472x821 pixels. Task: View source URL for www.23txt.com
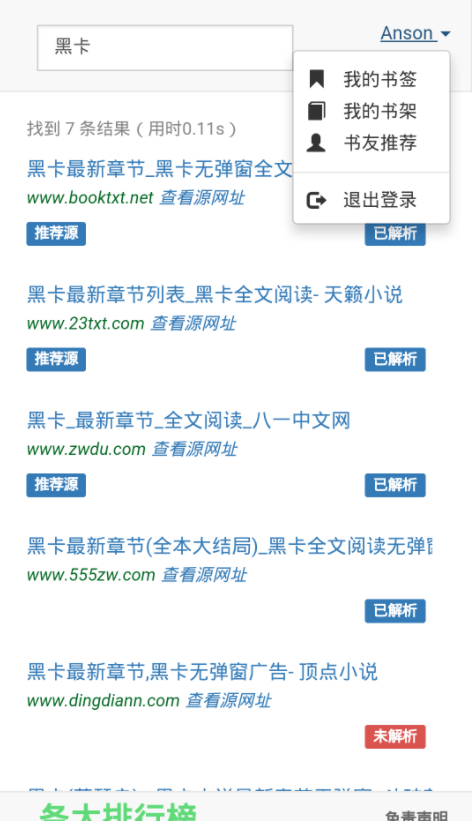tap(193, 324)
